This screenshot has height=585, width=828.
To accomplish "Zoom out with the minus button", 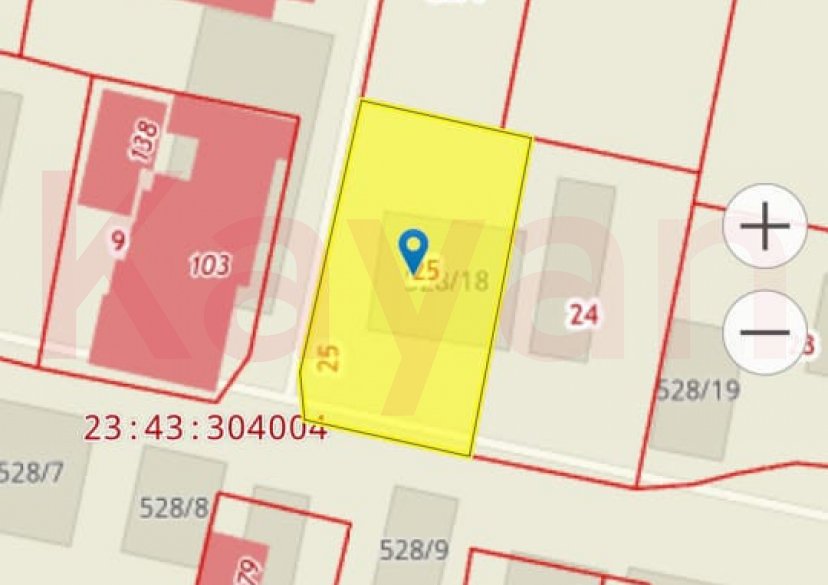I will [x=765, y=333].
